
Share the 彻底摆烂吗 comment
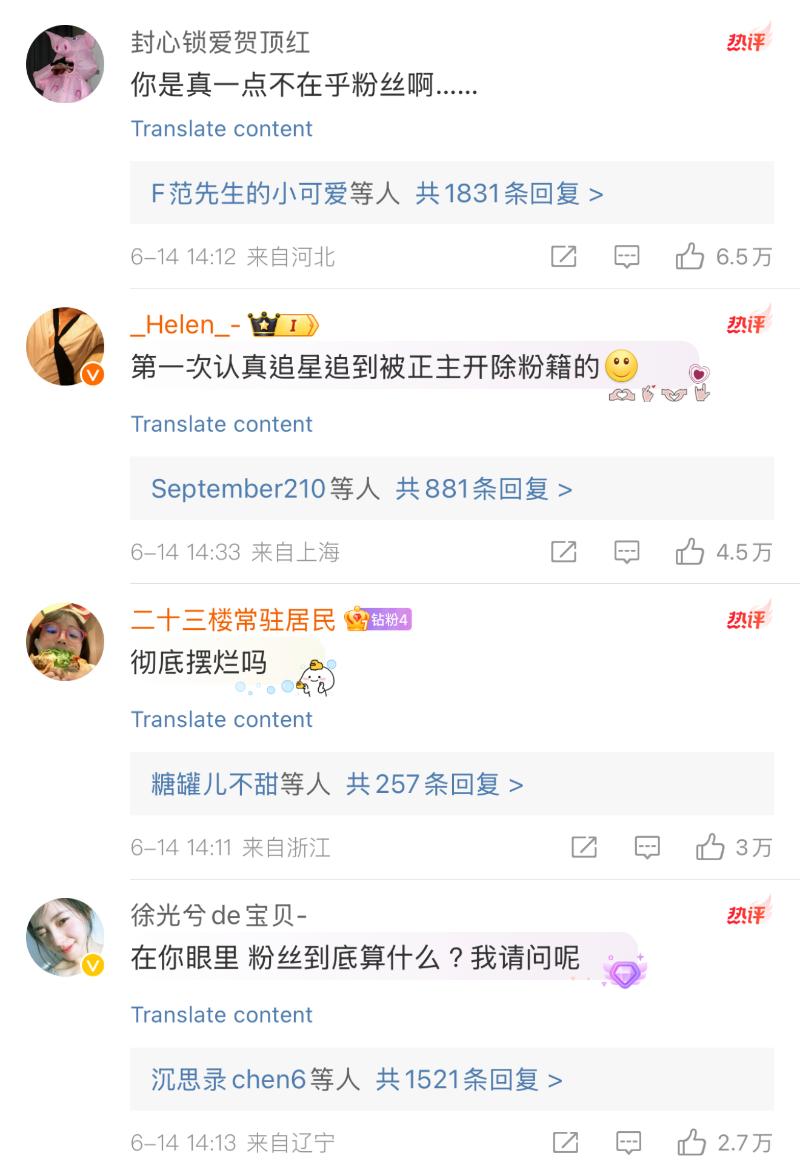584,848
